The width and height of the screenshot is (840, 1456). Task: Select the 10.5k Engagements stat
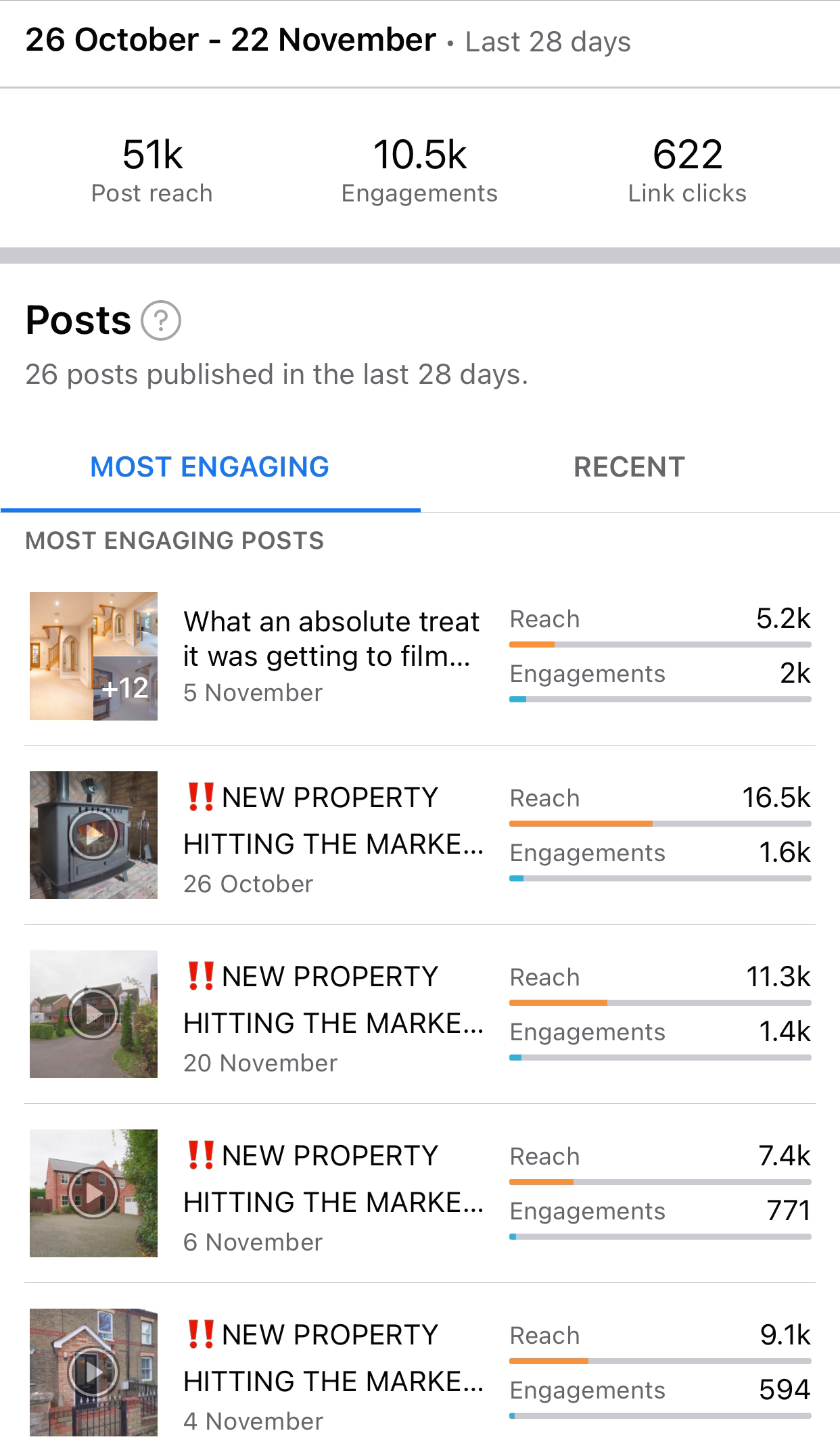[419, 168]
